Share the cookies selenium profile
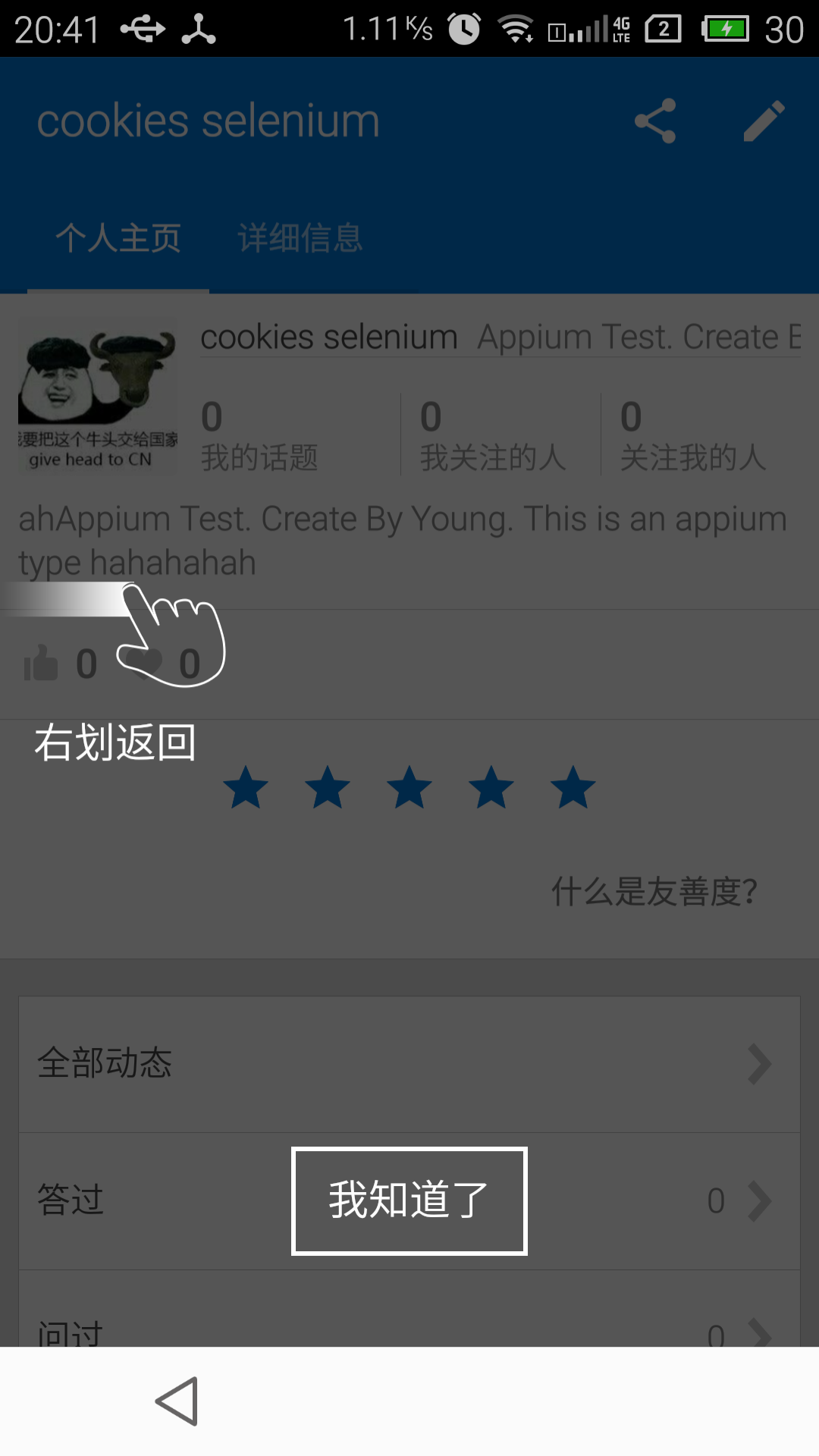This screenshot has width=819, height=1456. (655, 121)
